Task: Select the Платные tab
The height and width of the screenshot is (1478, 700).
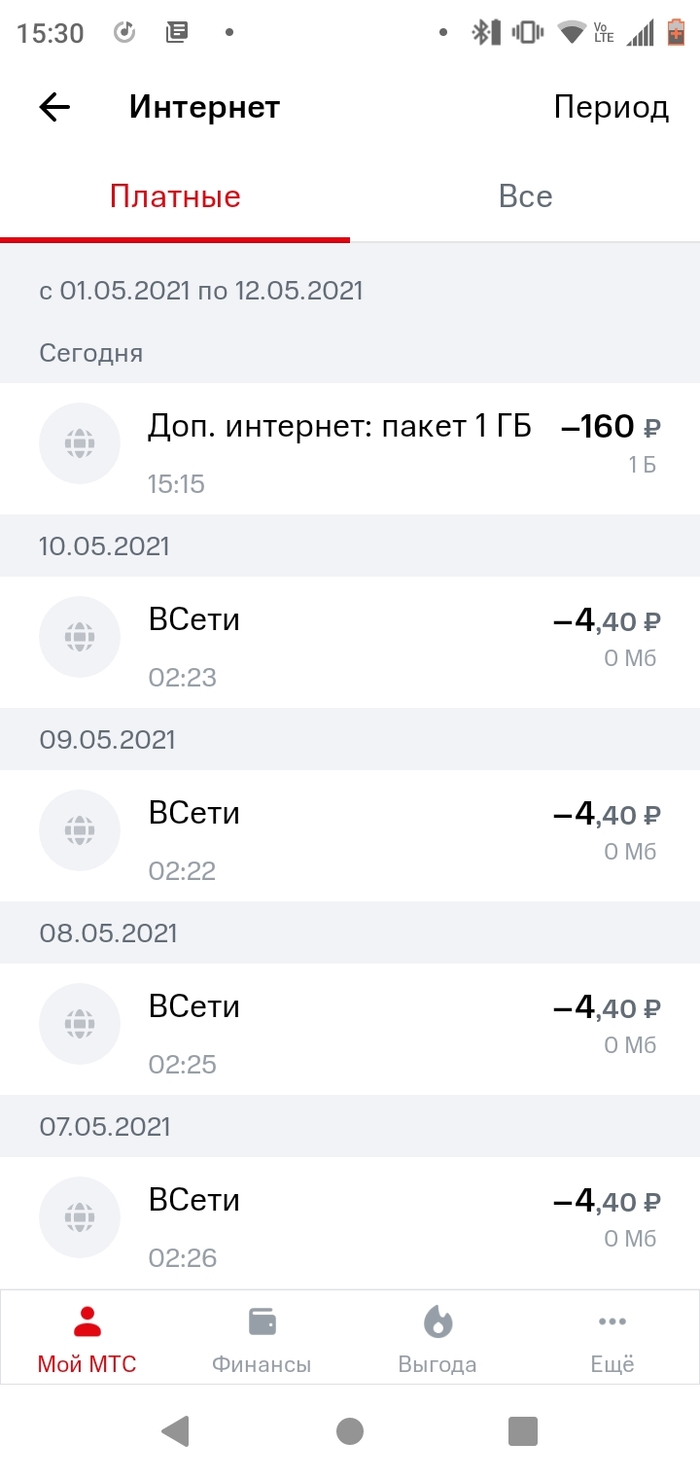Action: point(175,196)
